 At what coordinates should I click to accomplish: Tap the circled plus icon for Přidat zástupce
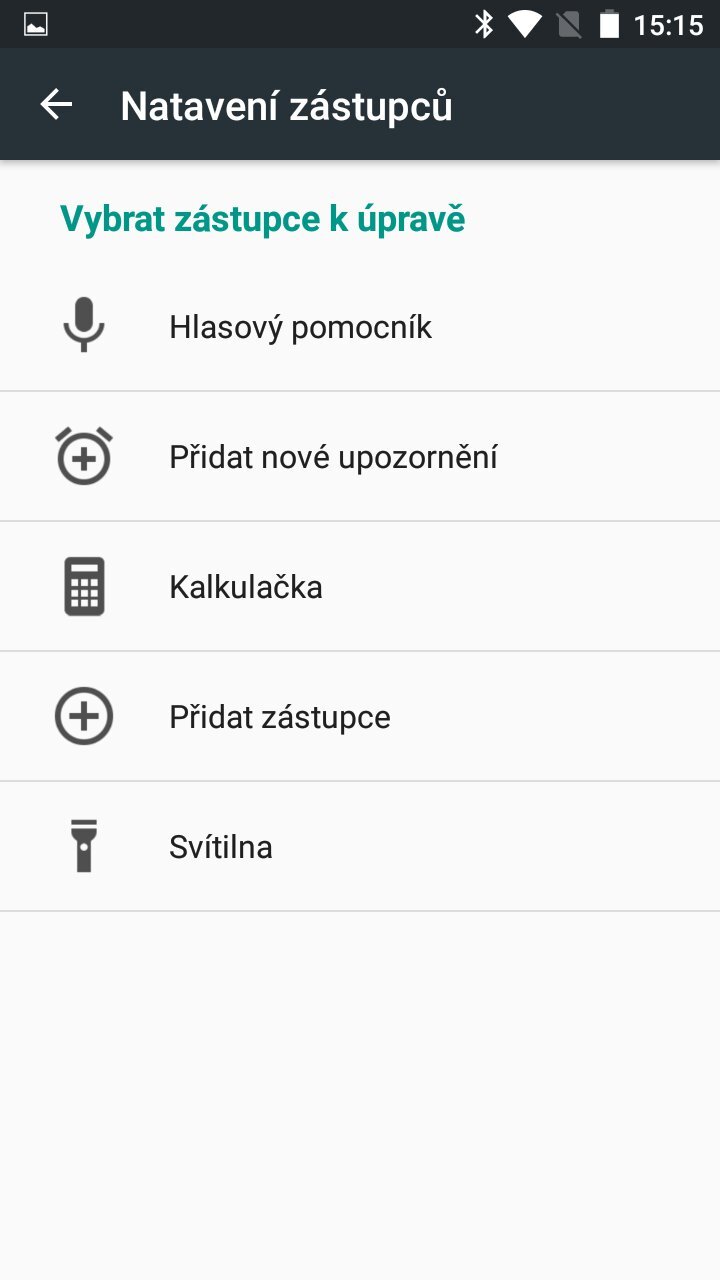point(84,716)
